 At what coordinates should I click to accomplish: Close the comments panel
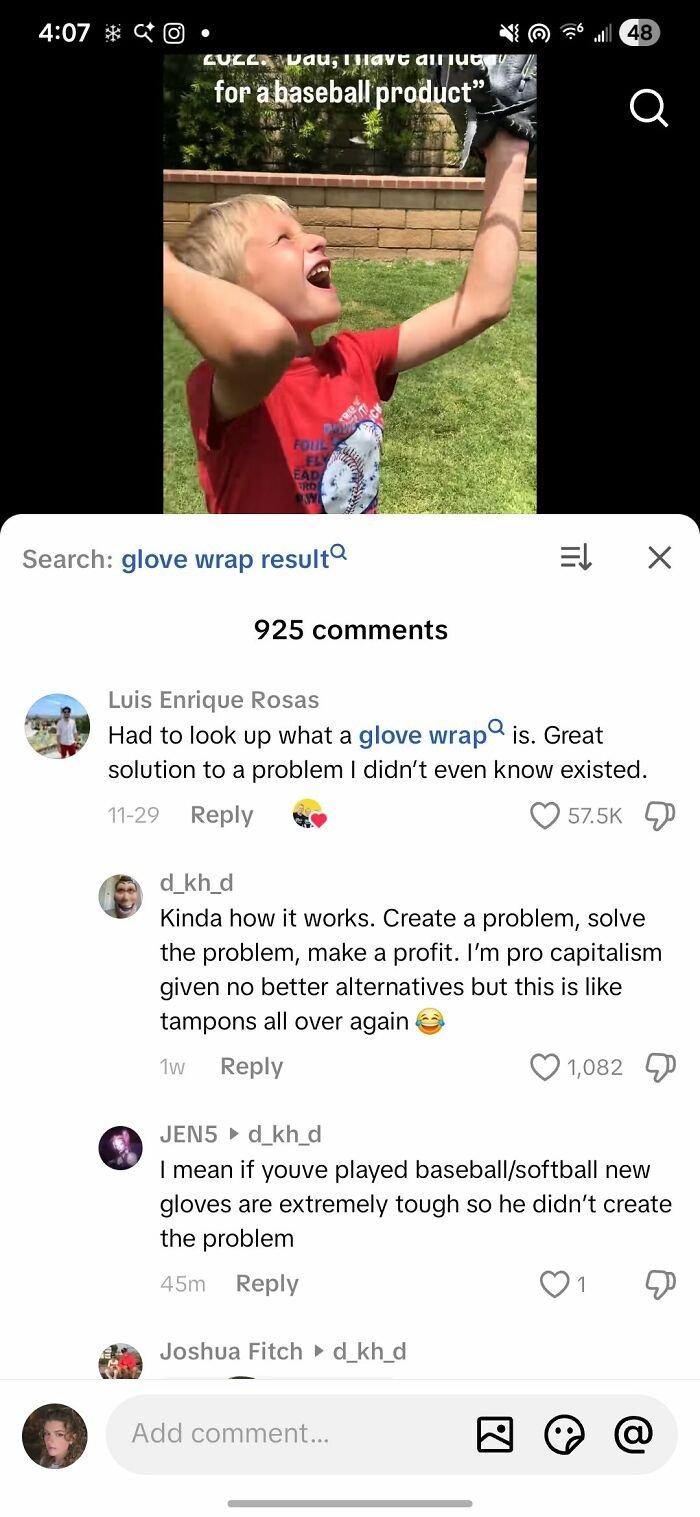659,558
